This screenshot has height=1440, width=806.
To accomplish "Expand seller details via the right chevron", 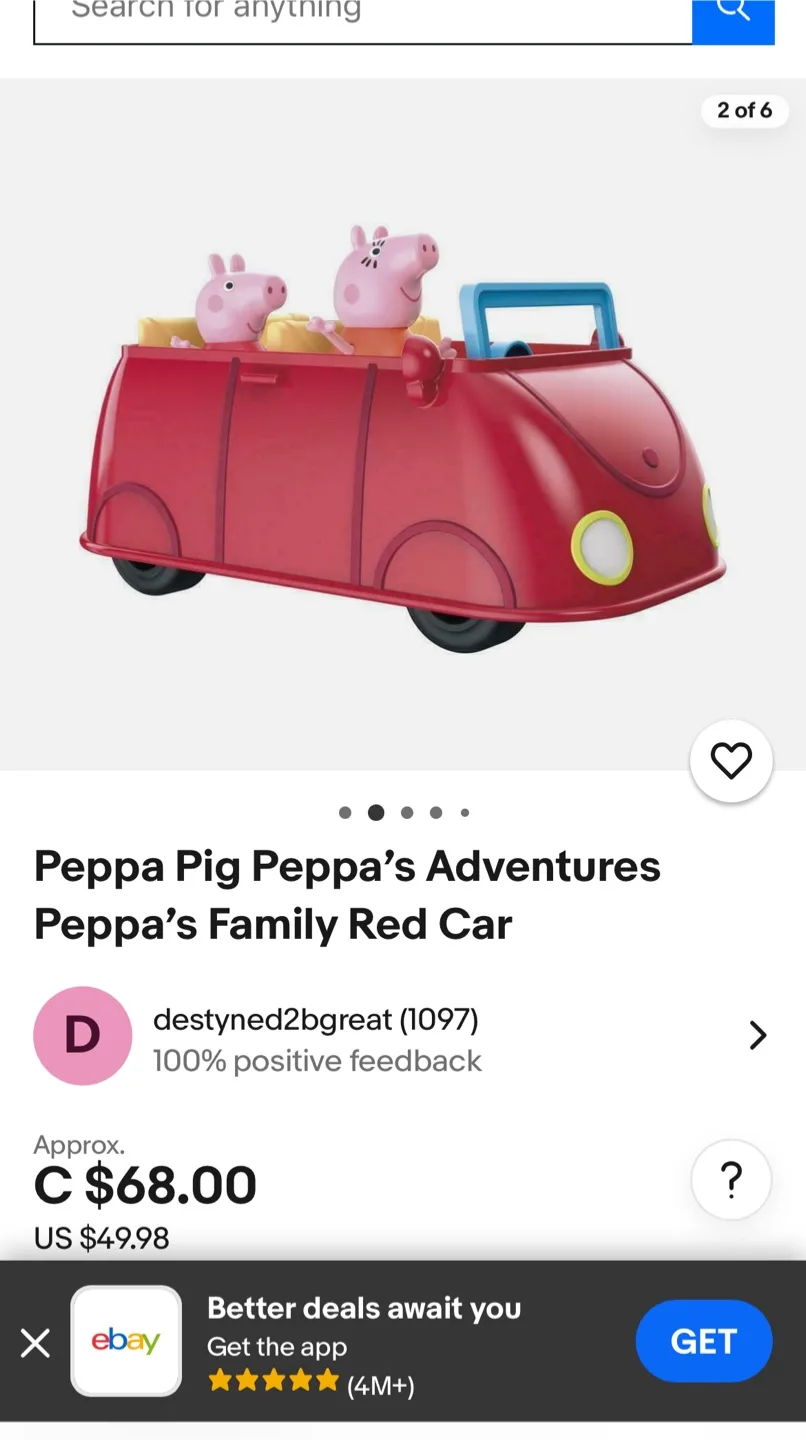I will click(758, 1035).
